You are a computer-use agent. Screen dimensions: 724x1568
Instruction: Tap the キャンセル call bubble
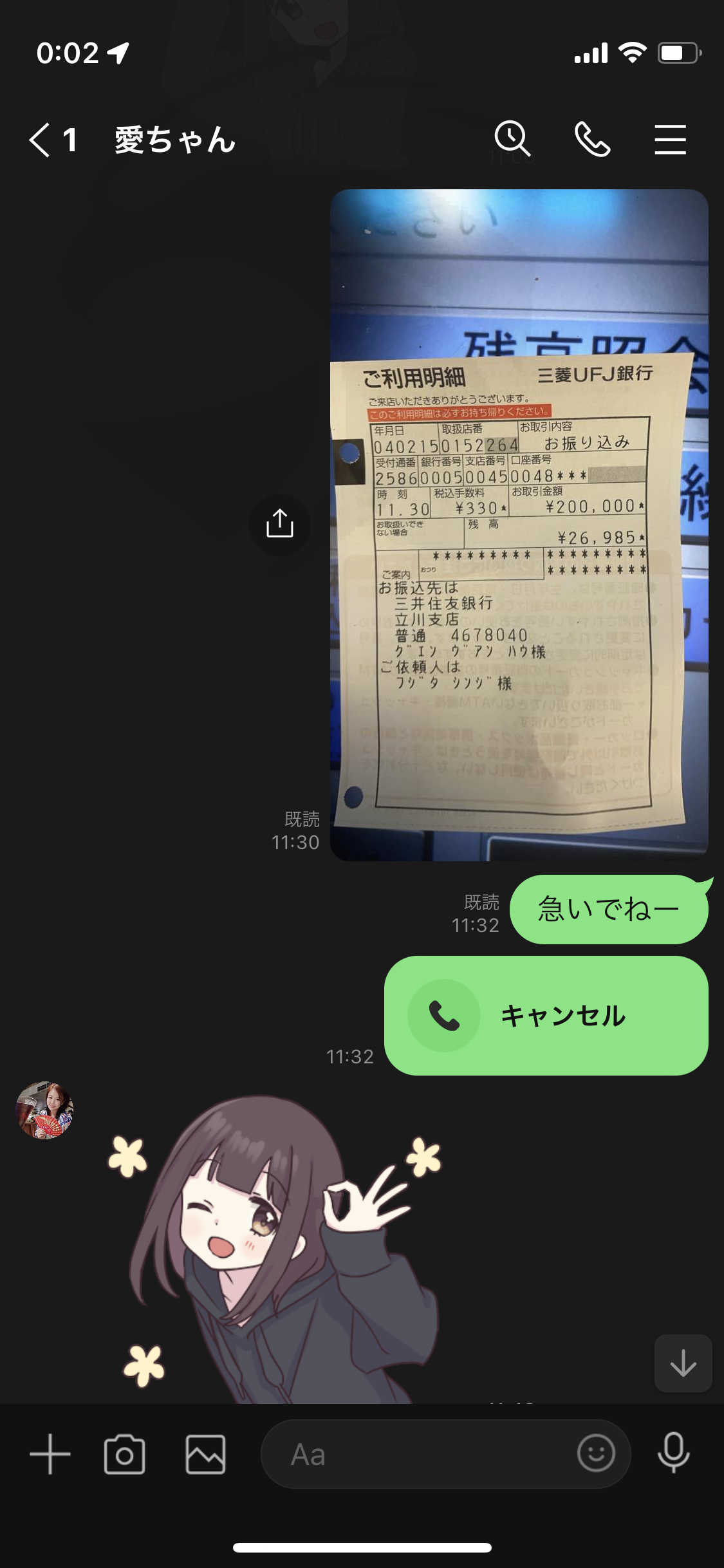546,1015
